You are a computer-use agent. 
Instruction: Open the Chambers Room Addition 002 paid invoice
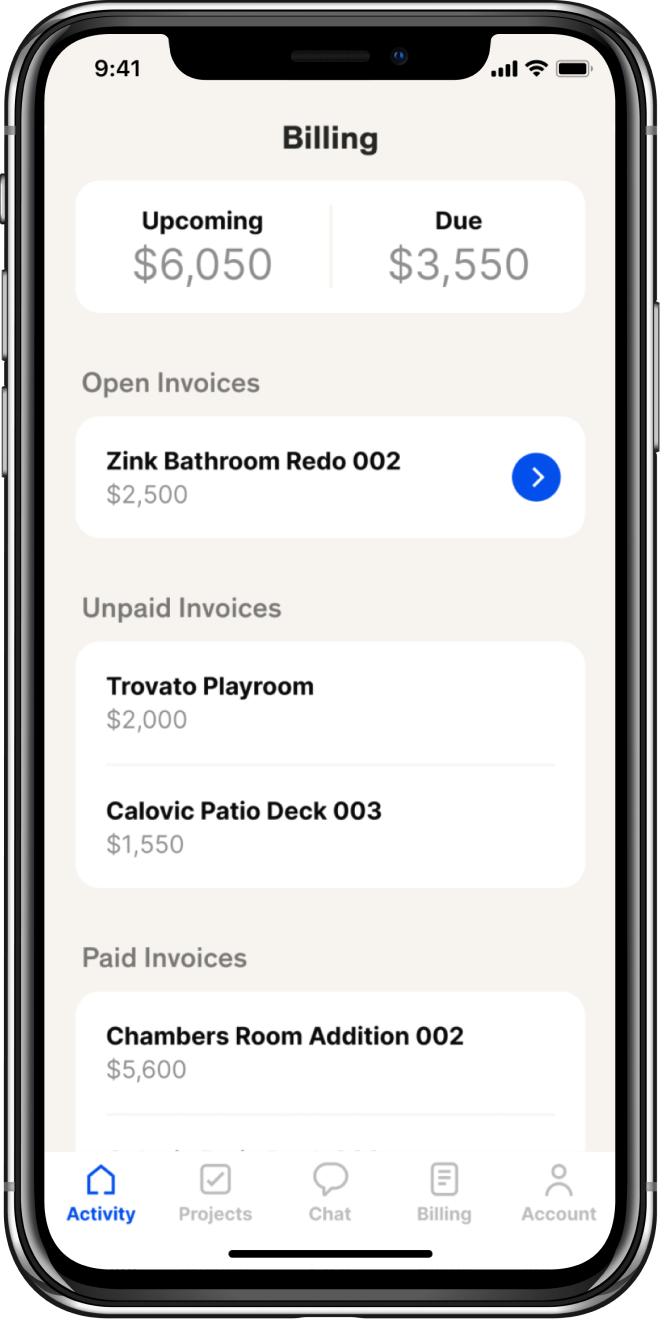330,1052
